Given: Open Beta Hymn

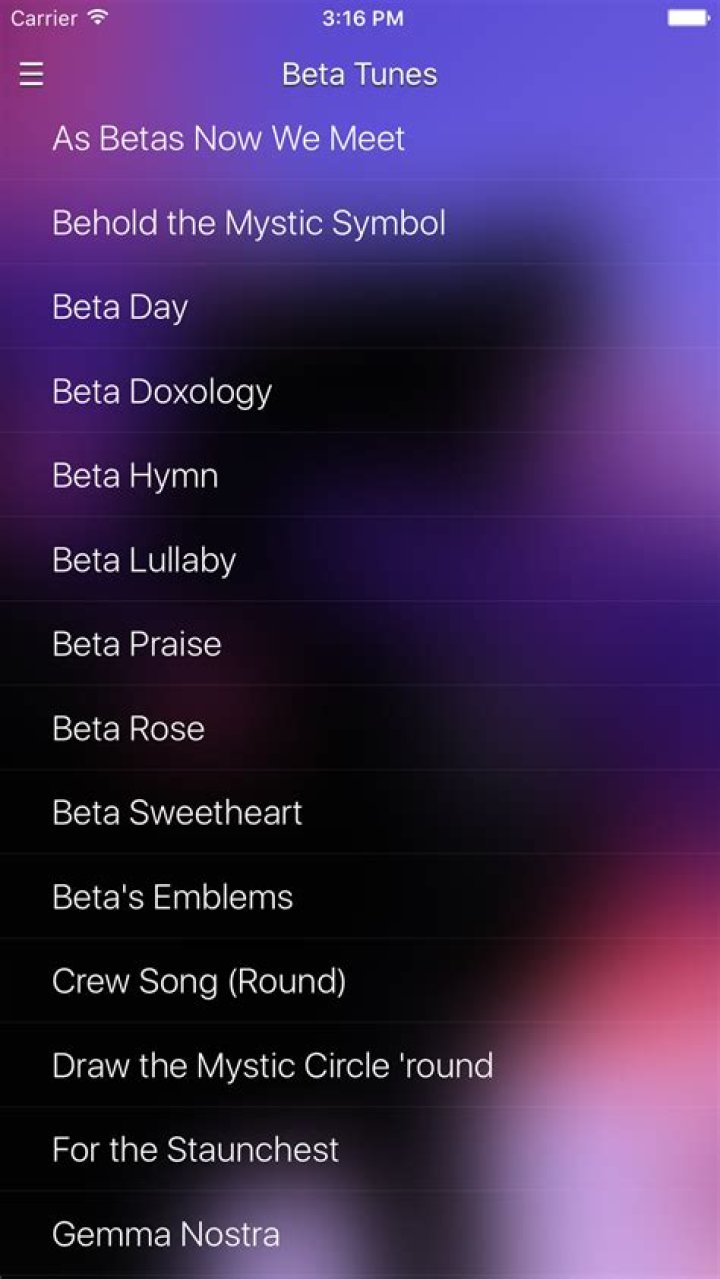Looking at the screenshot, I should coord(360,475).
